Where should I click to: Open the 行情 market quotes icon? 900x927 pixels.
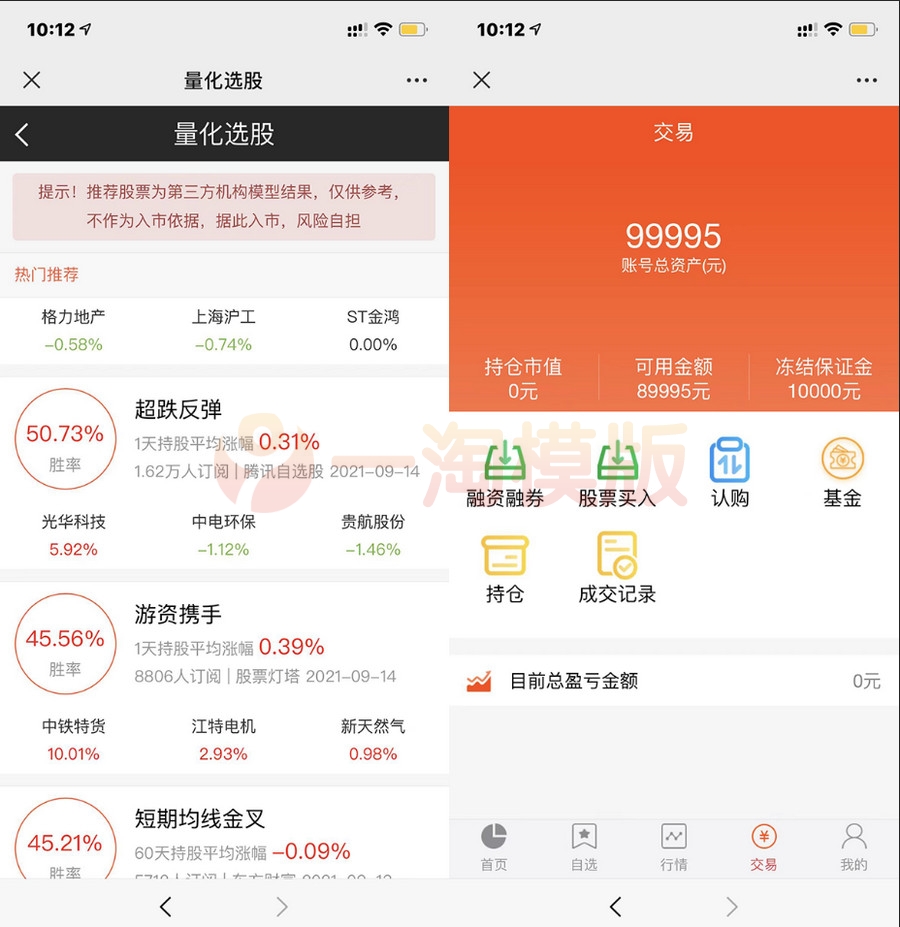[673, 848]
